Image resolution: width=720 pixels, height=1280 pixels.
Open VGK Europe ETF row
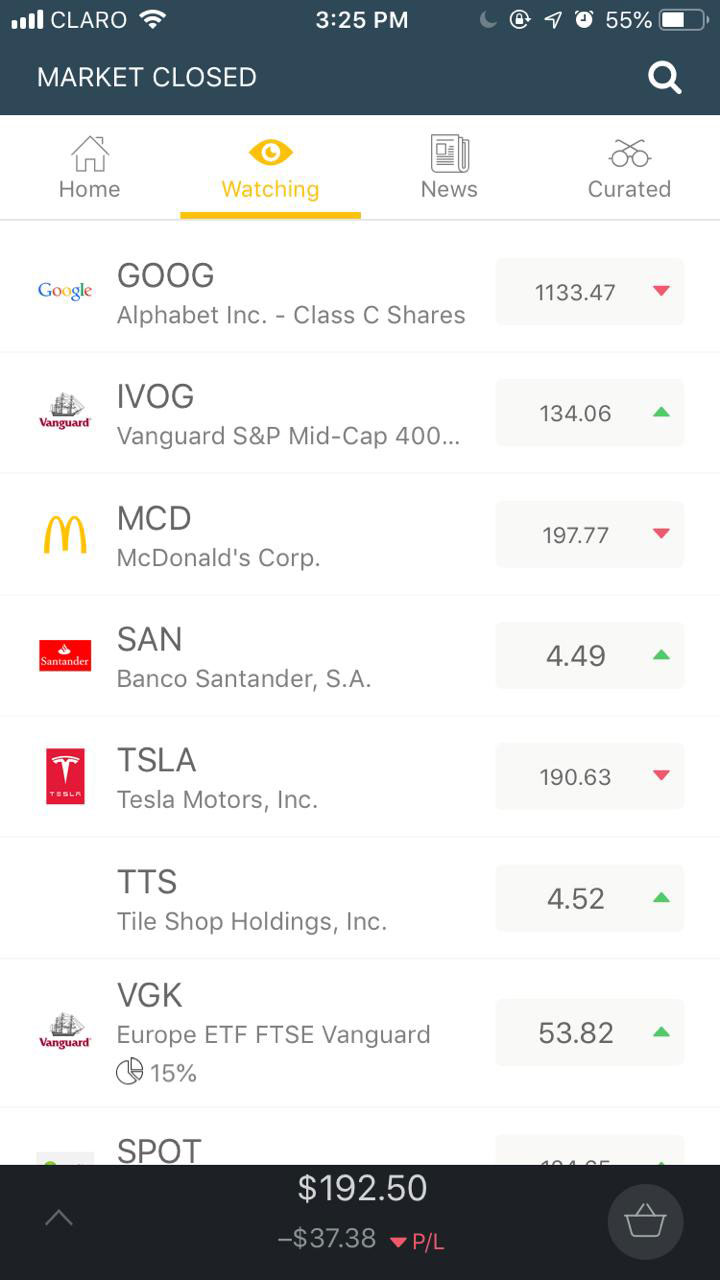coord(360,1033)
